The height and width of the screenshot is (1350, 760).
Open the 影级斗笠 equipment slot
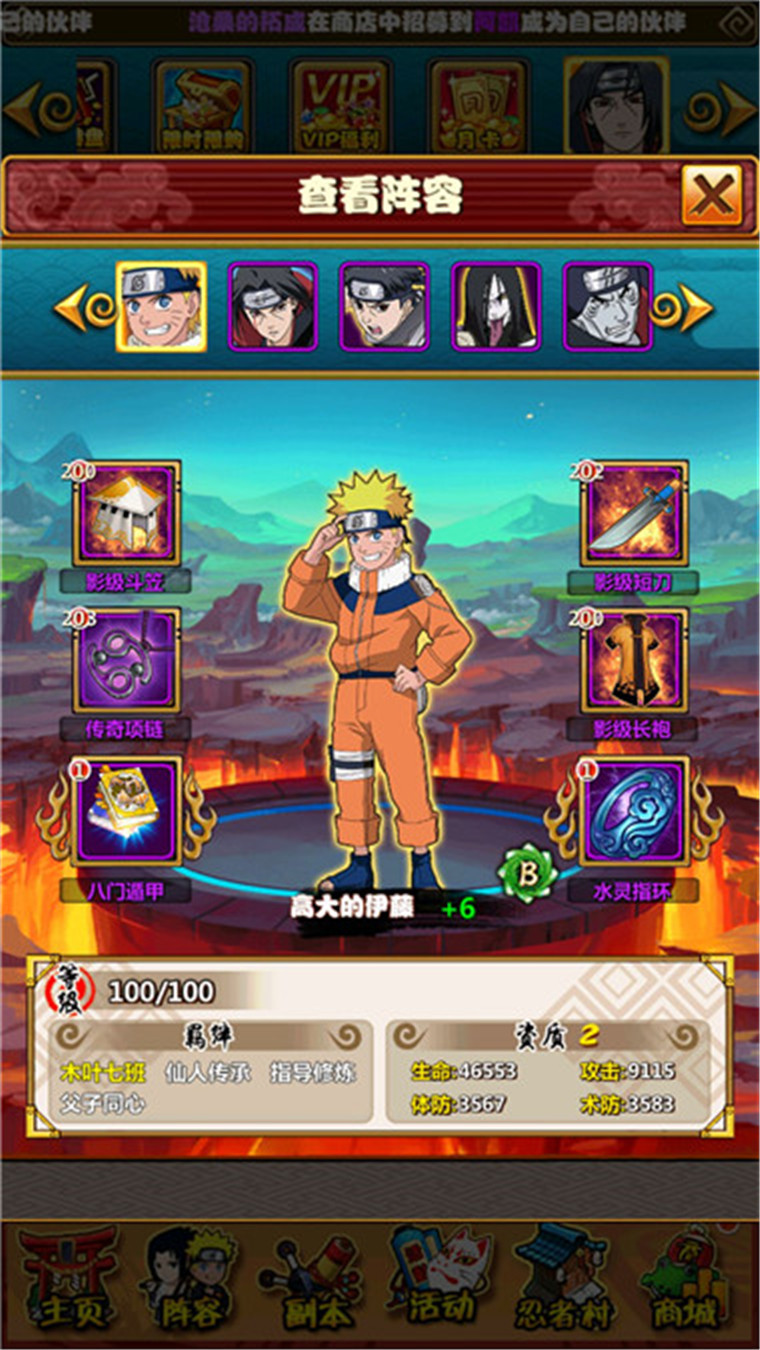126,514
